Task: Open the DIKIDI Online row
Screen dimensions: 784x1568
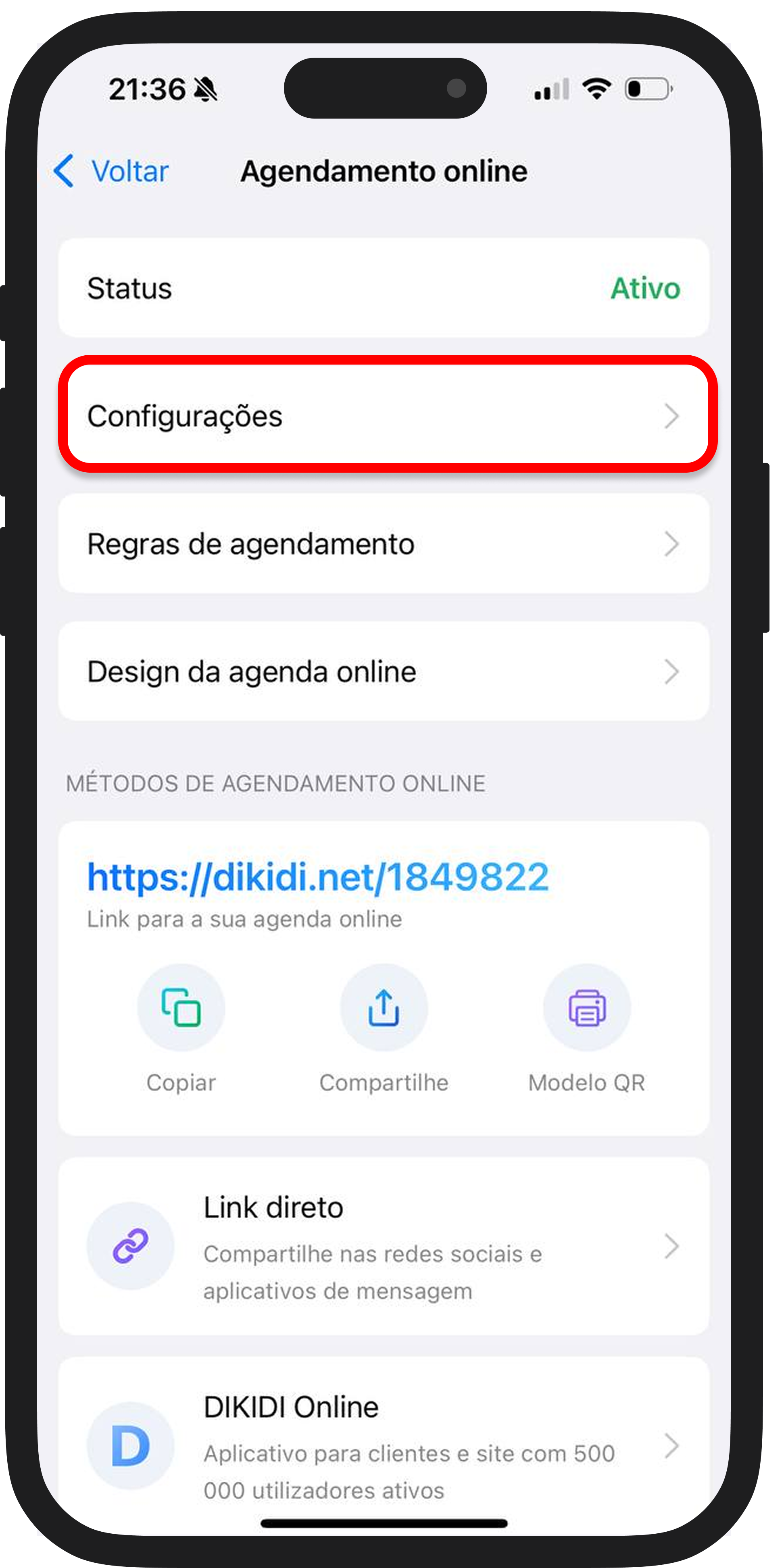Action: click(384, 1446)
